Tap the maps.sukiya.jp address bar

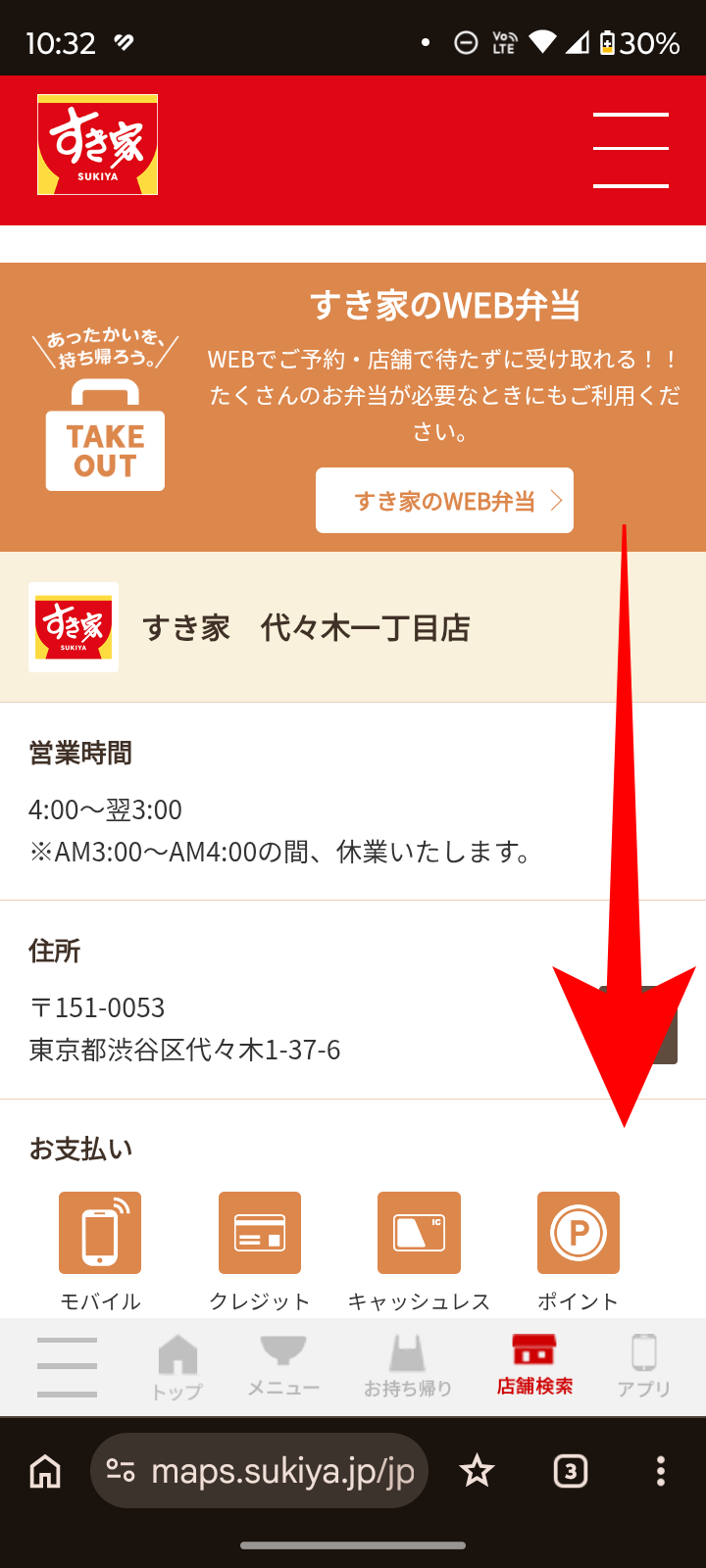click(284, 1470)
